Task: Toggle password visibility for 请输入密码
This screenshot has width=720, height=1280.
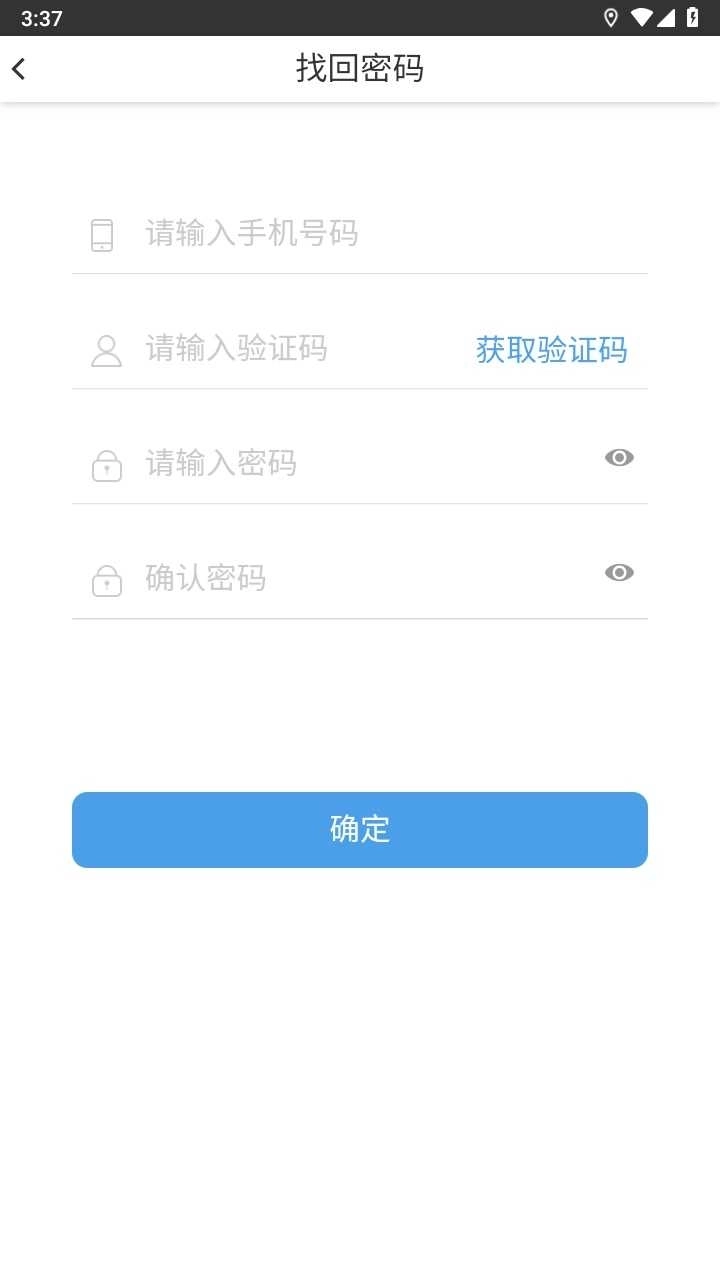Action: [x=619, y=457]
